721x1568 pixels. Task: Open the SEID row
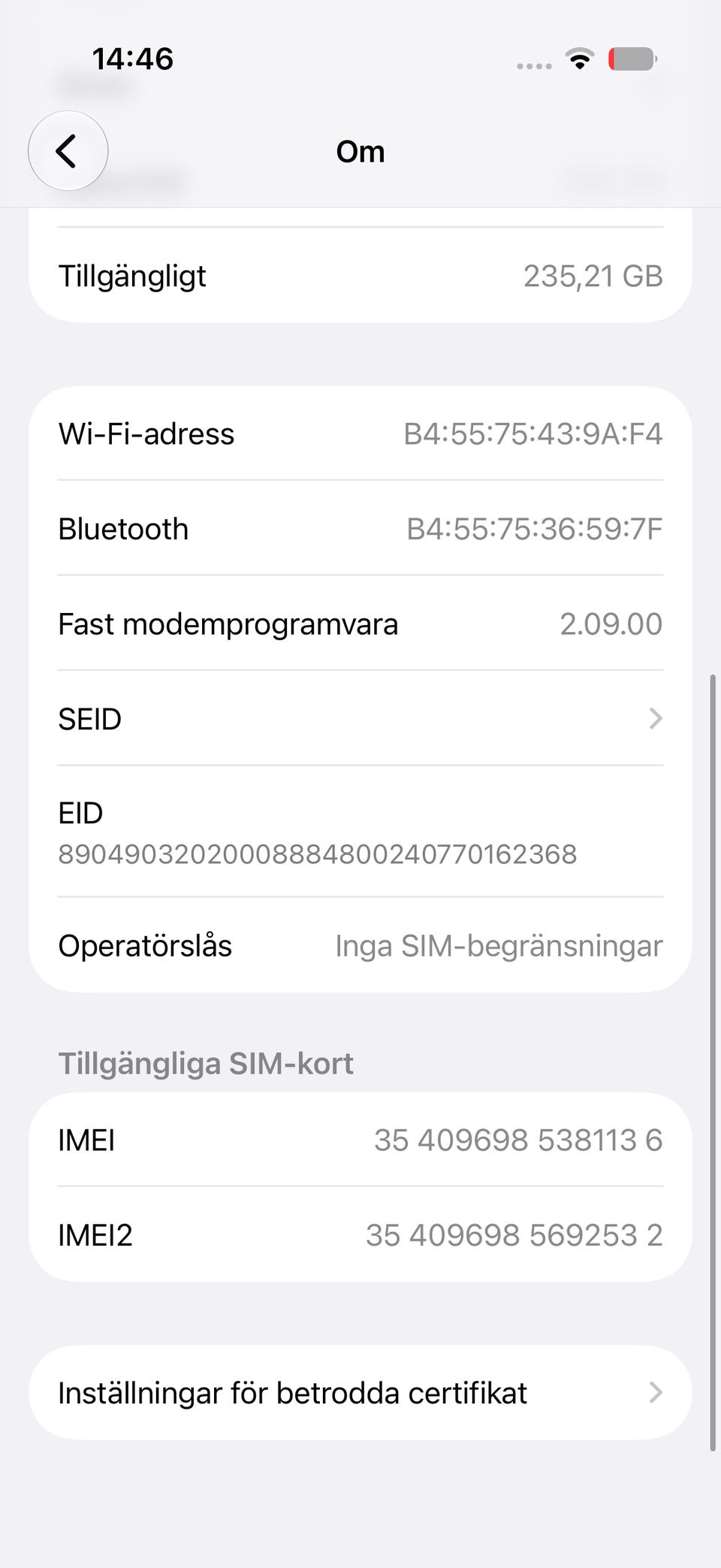360,719
